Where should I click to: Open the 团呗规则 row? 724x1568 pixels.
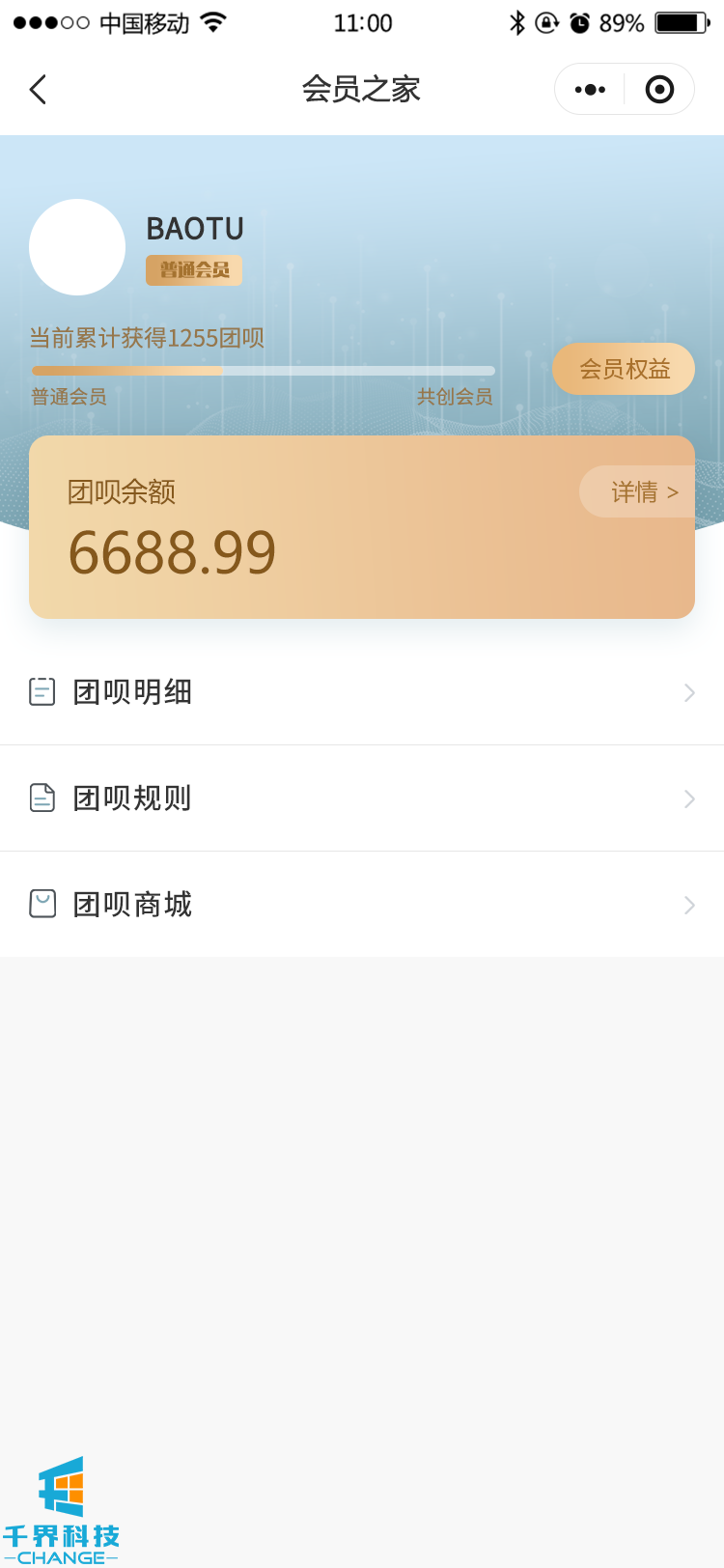point(362,798)
